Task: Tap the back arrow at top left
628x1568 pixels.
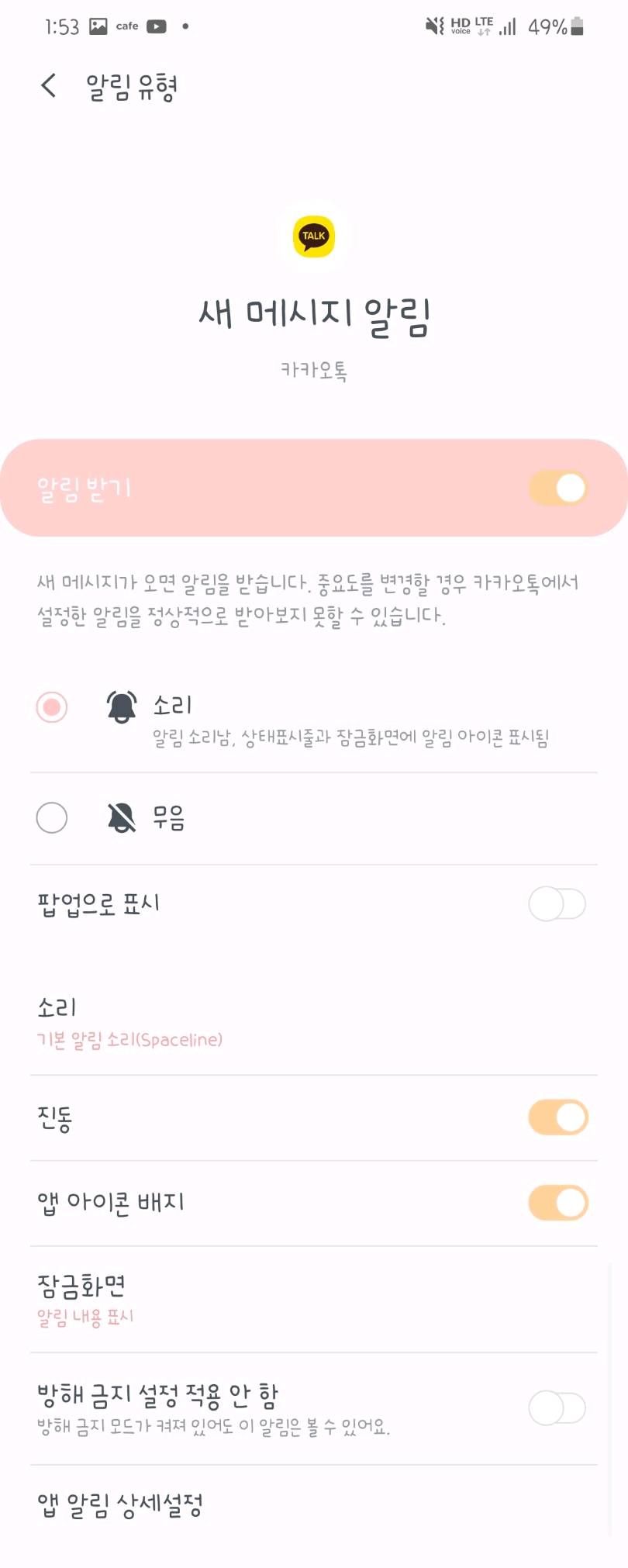Action: (48, 85)
